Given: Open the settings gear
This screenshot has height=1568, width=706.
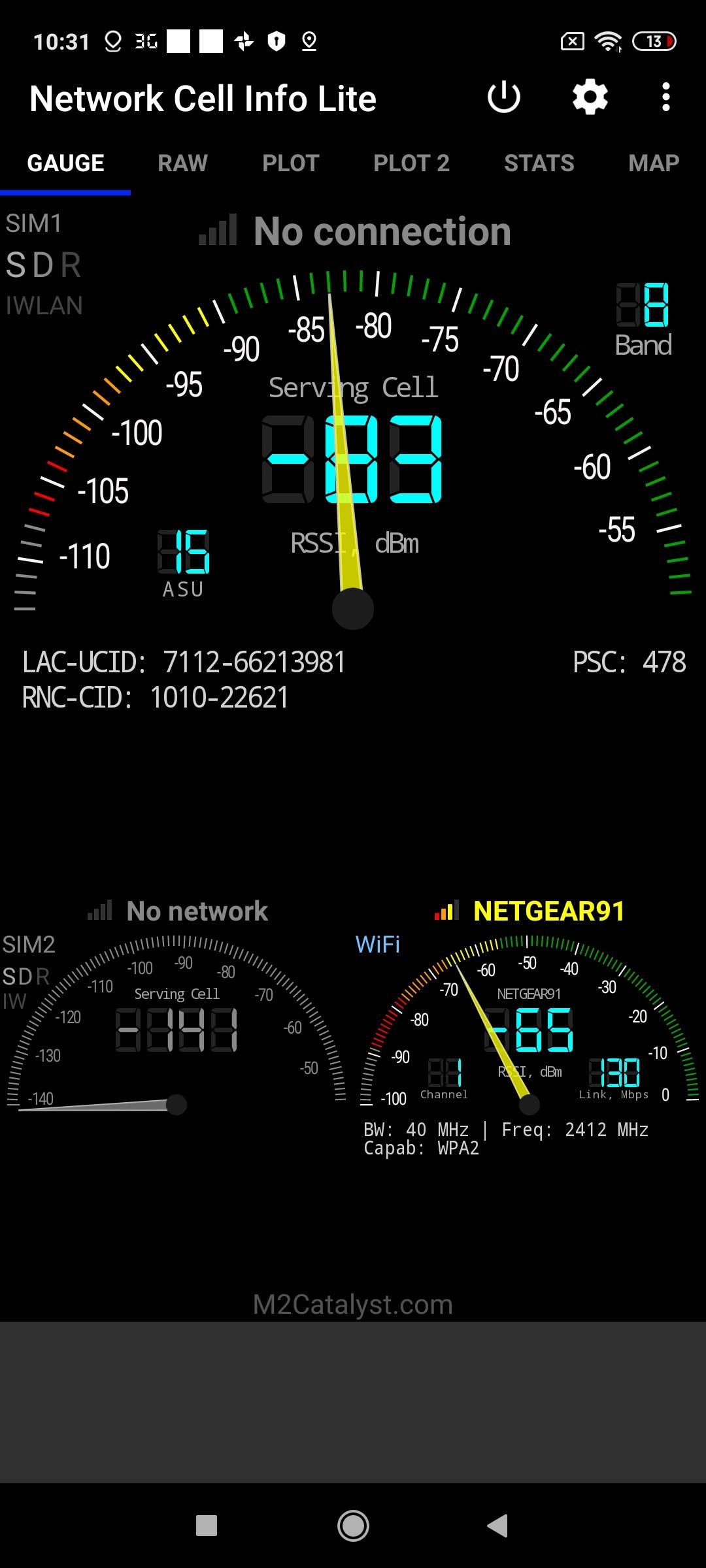Looking at the screenshot, I should pyautogui.click(x=590, y=98).
